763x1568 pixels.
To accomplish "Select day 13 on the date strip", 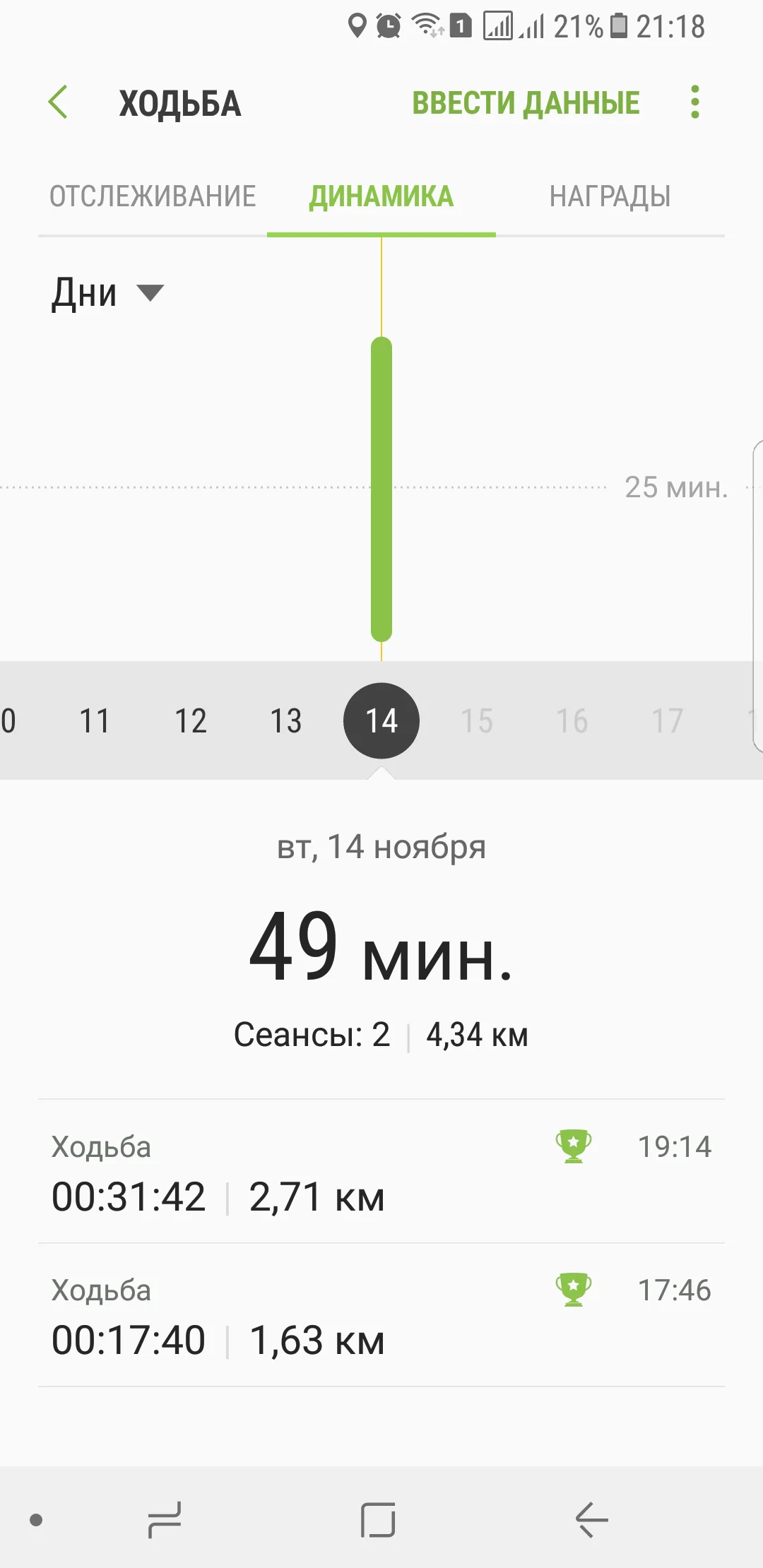I will [286, 721].
